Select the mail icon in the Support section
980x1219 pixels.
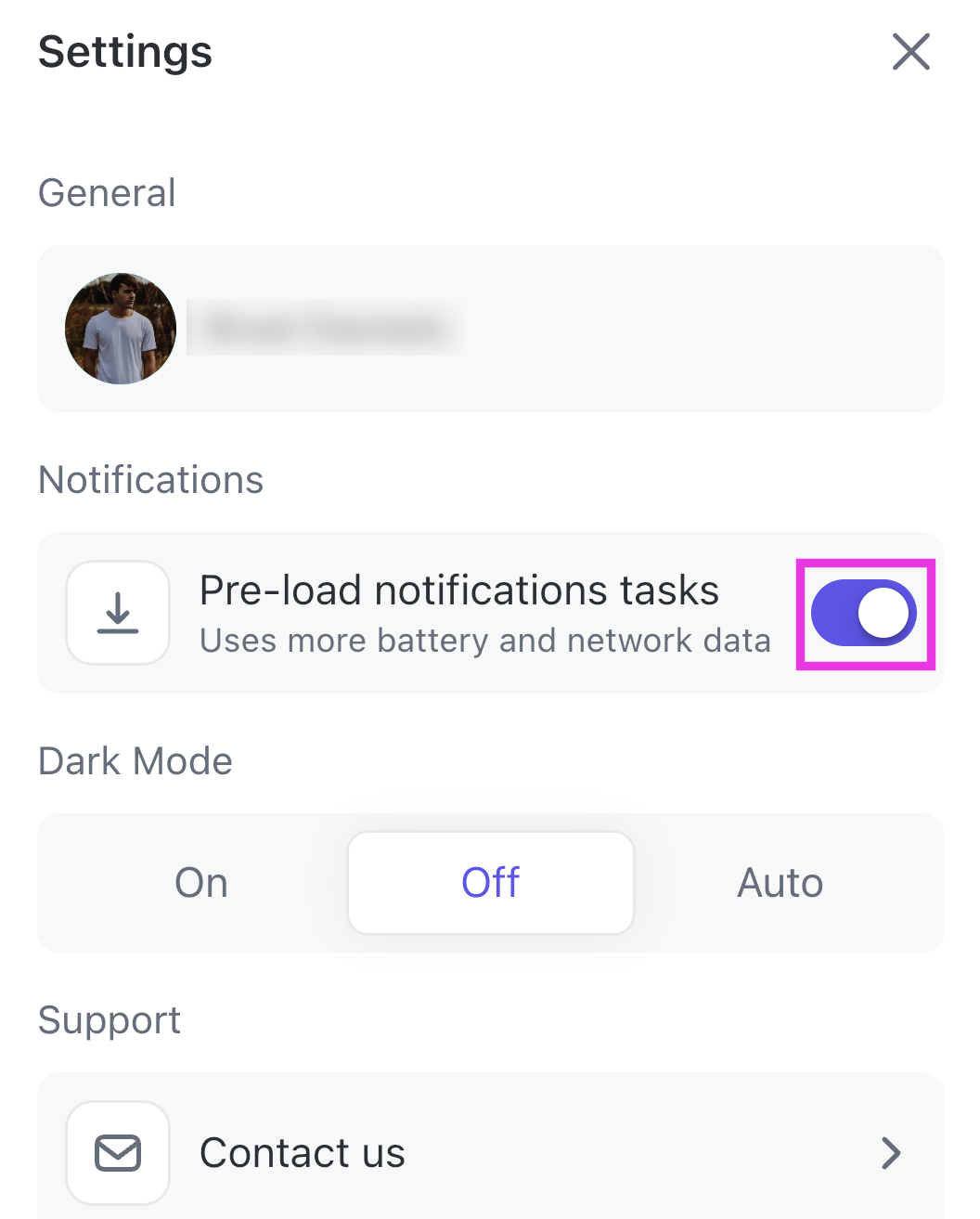(x=118, y=1152)
